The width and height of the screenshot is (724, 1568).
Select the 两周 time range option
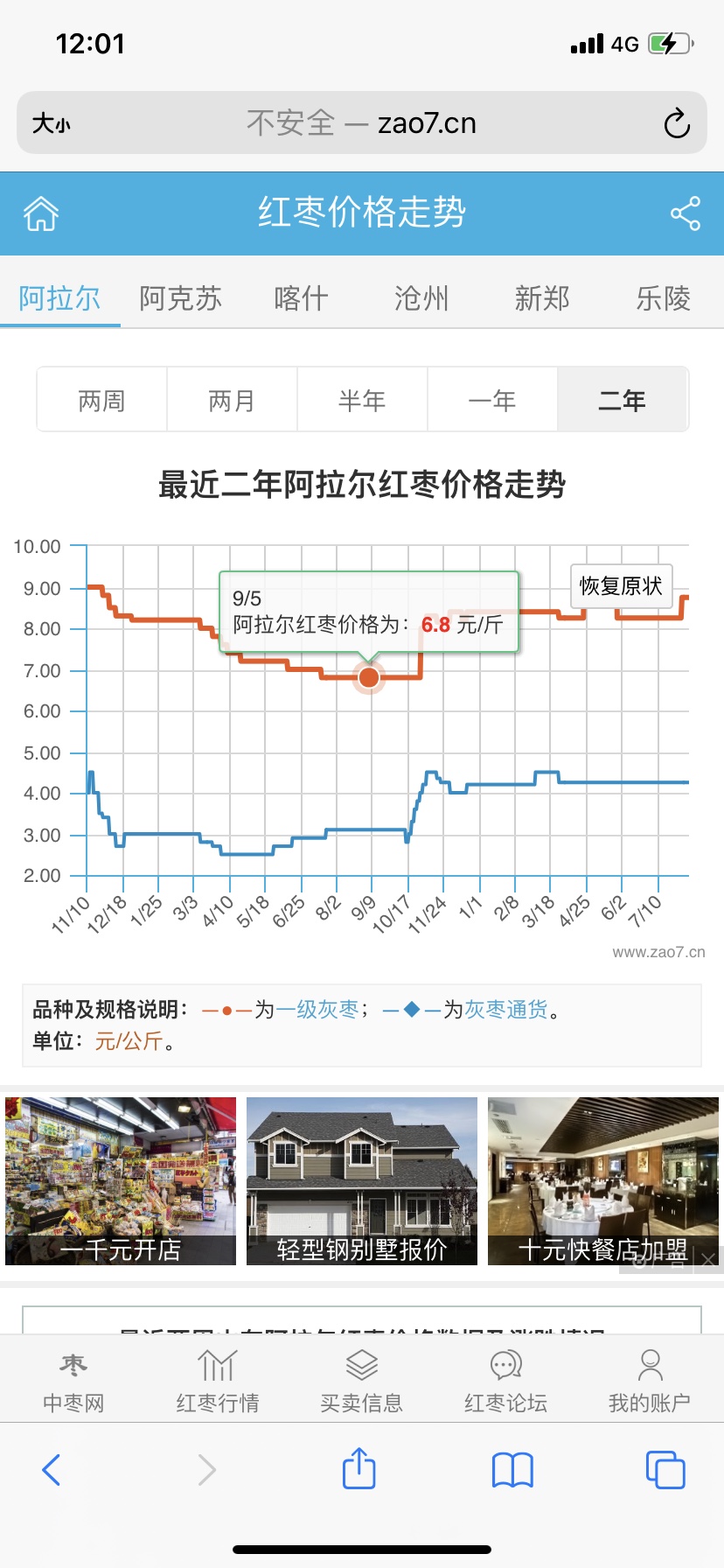101,399
